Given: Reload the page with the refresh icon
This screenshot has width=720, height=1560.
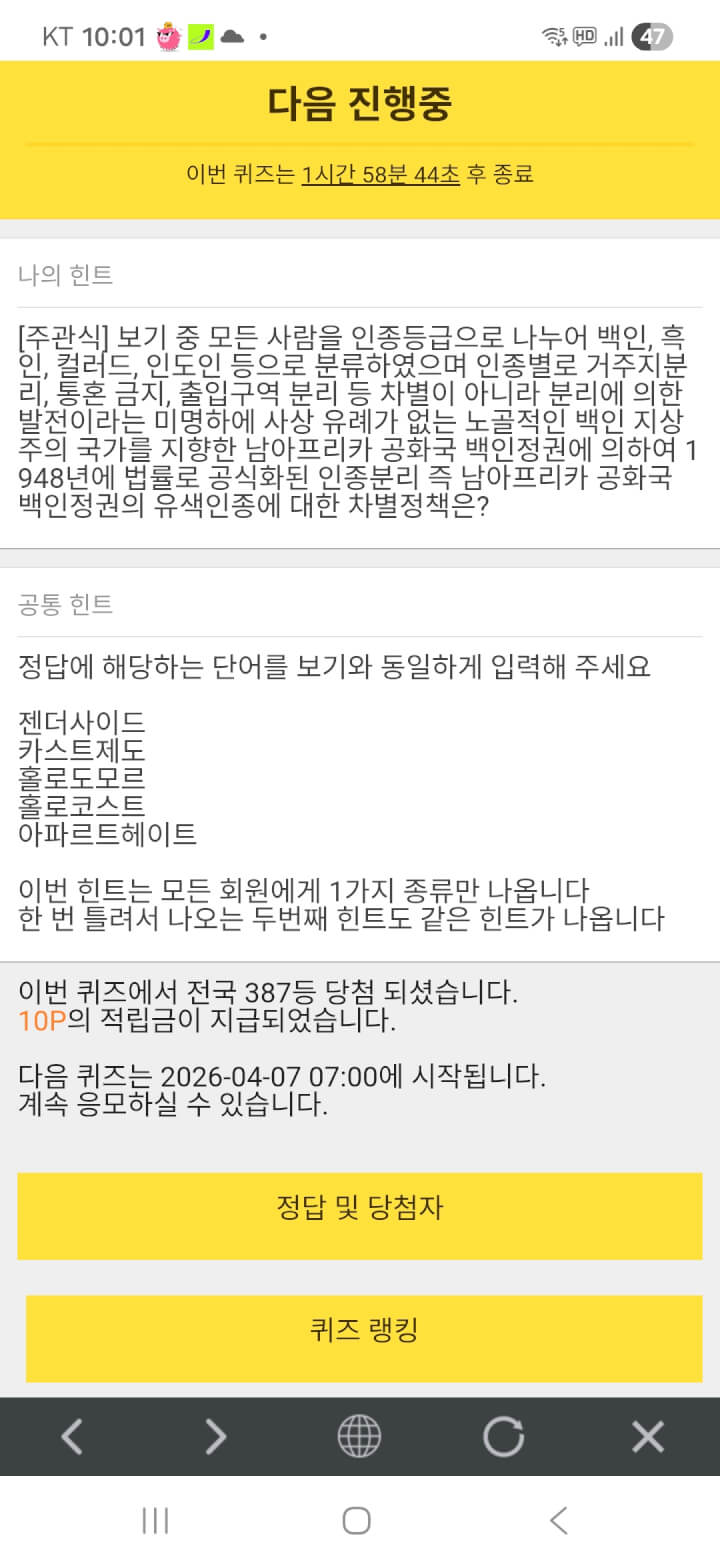Looking at the screenshot, I should click(503, 1437).
